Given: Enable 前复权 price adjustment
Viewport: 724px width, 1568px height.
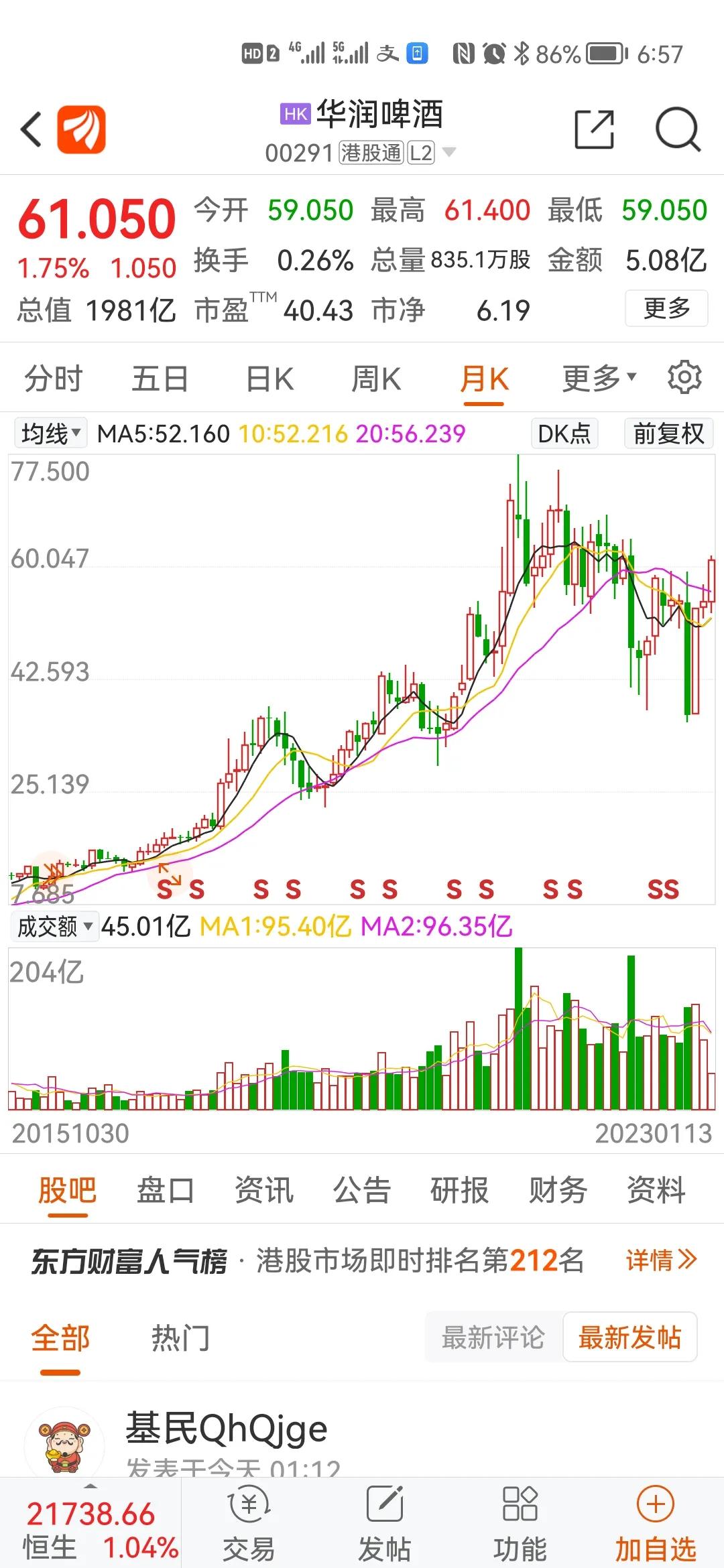Looking at the screenshot, I should pyautogui.click(x=668, y=434).
